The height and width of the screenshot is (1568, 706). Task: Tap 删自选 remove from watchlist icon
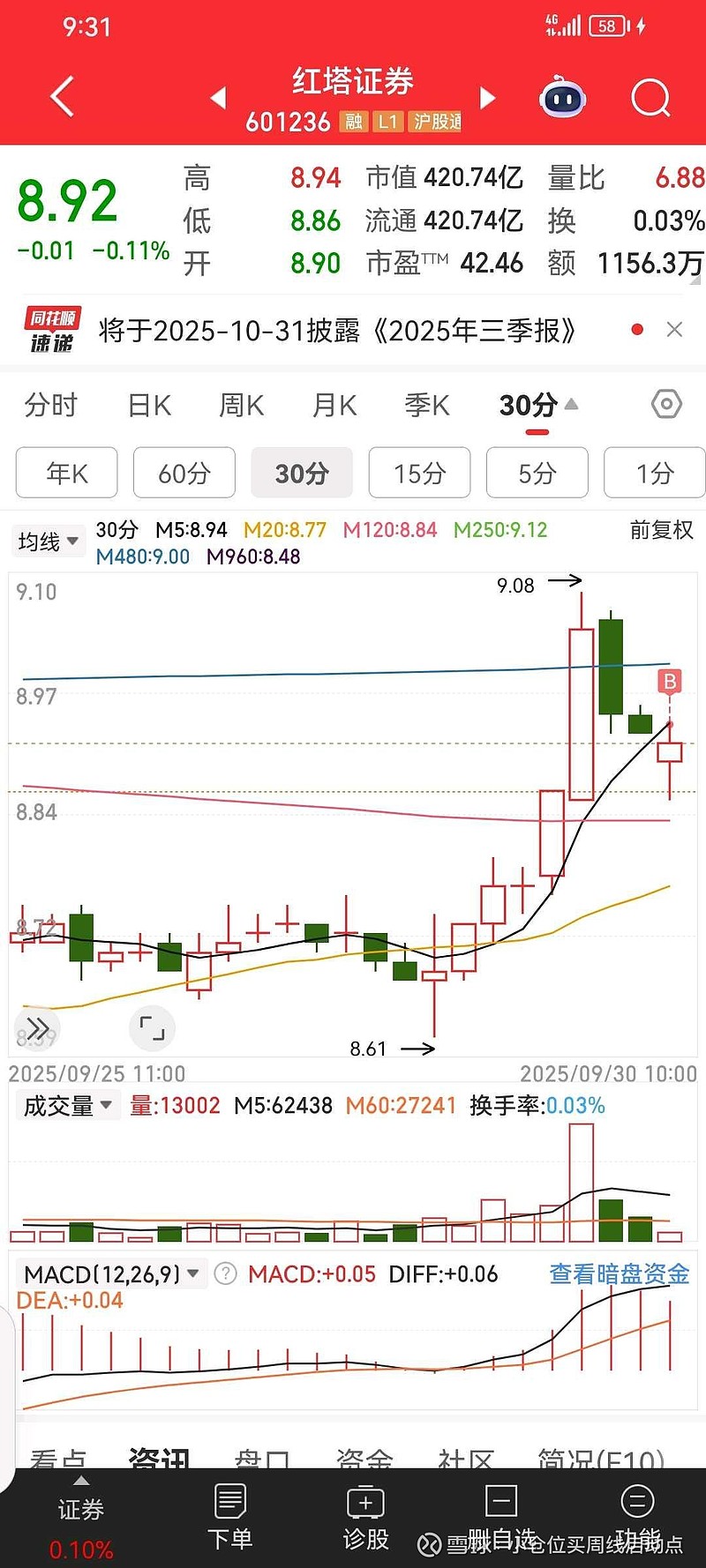(500, 1510)
